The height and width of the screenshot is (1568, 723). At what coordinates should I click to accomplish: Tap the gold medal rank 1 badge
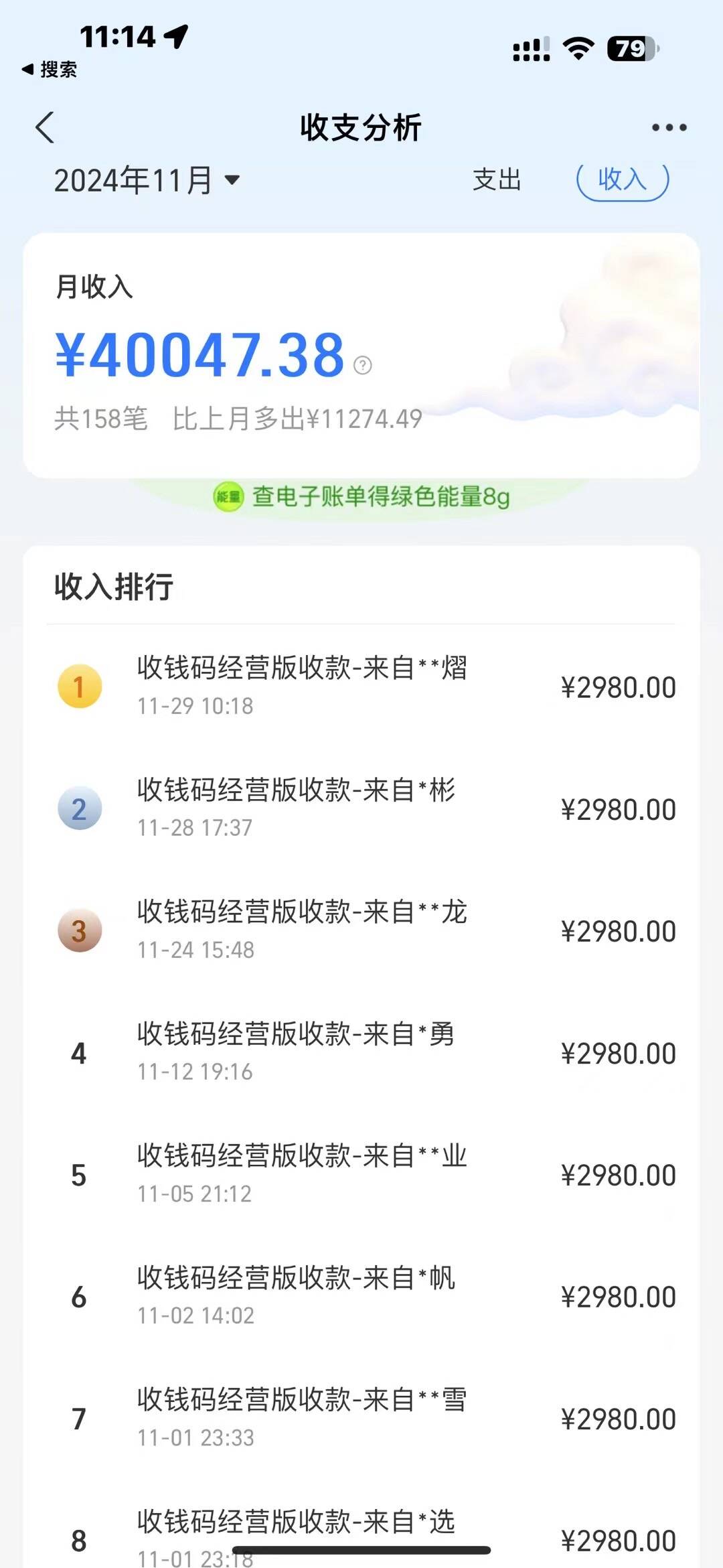(x=80, y=686)
